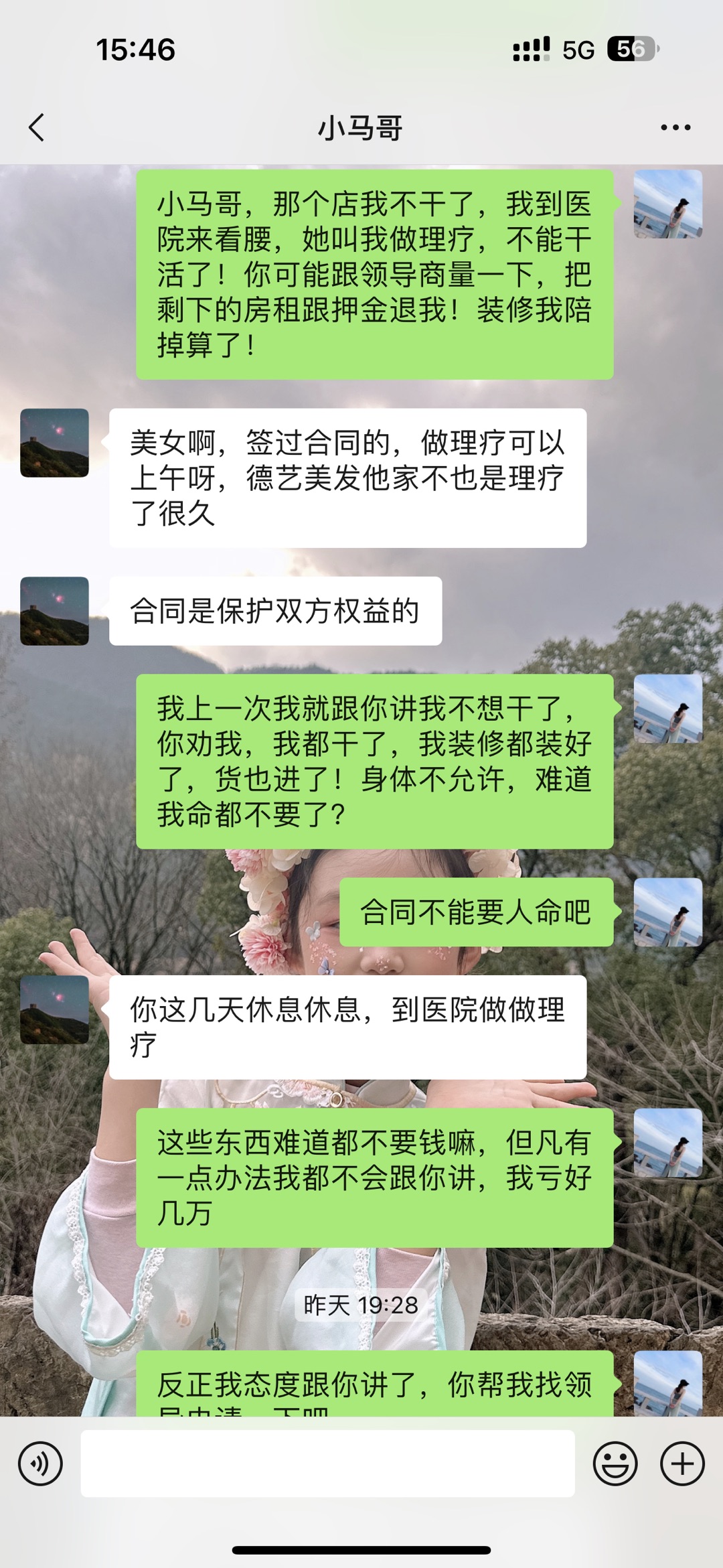Viewport: 723px width, 1568px height.
Task: Tap my avatar beside 合同不能要人命吧
Action: tap(667, 912)
